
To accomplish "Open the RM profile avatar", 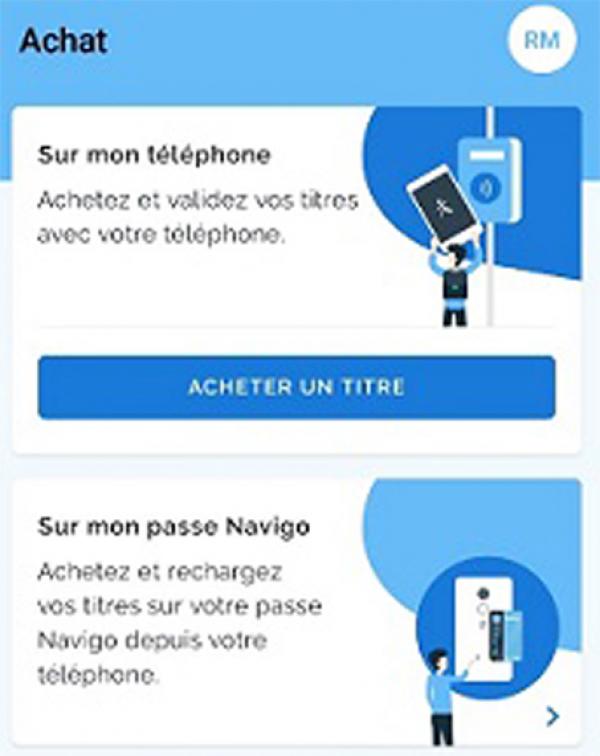I will (x=541, y=39).
